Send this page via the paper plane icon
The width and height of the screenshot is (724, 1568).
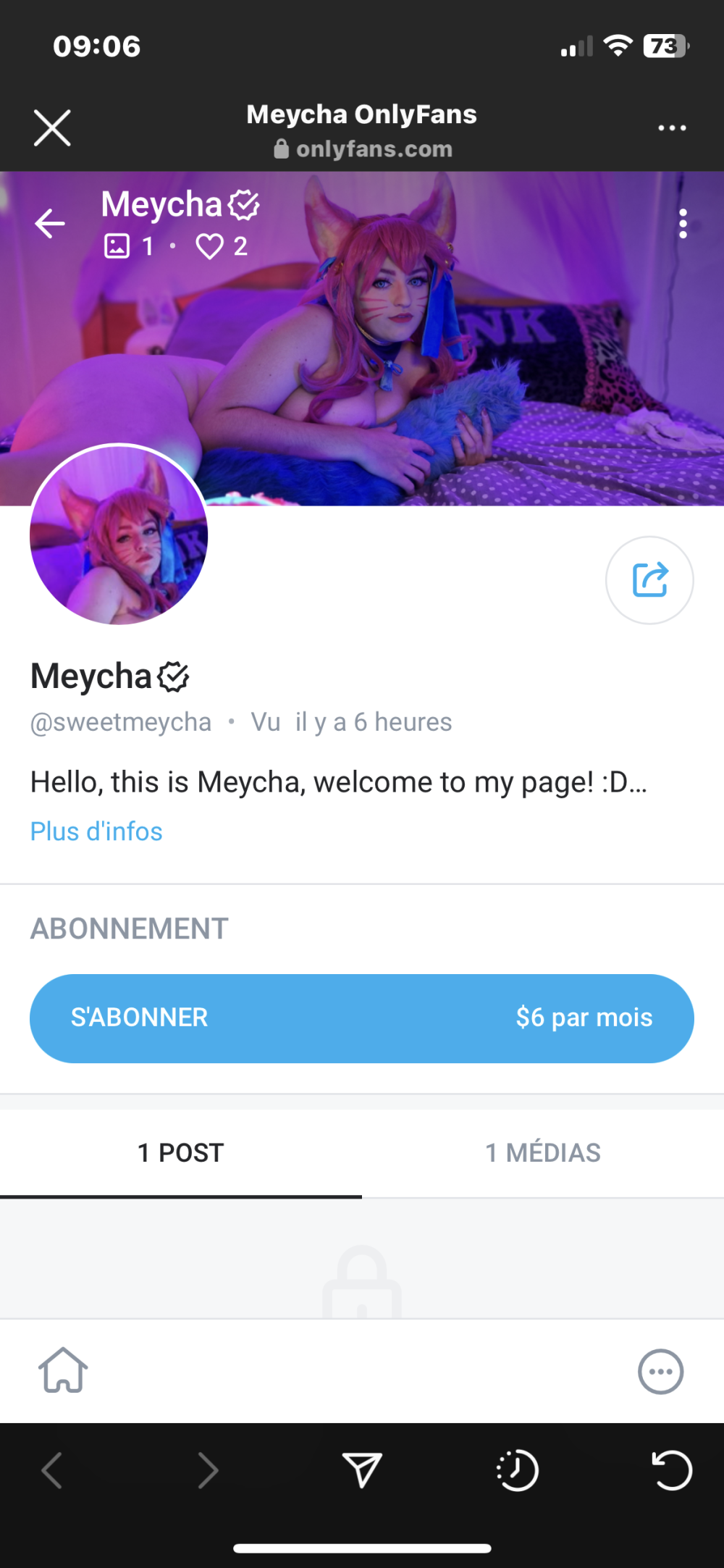pyautogui.click(x=362, y=1470)
